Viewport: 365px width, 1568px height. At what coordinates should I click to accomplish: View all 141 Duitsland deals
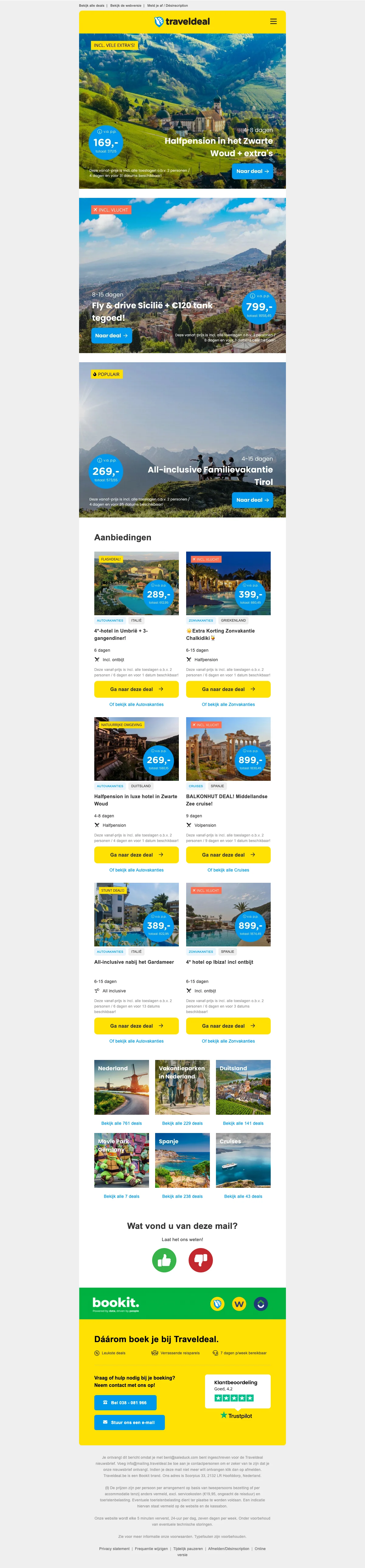pyautogui.click(x=243, y=1123)
